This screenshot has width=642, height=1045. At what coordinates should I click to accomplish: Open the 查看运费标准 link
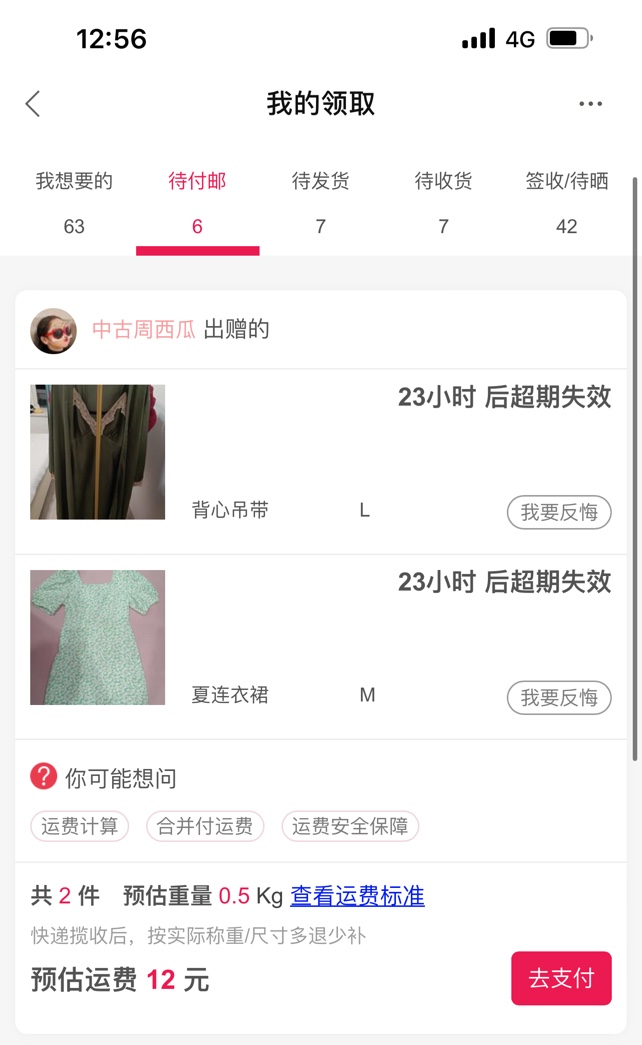pyautogui.click(x=357, y=896)
